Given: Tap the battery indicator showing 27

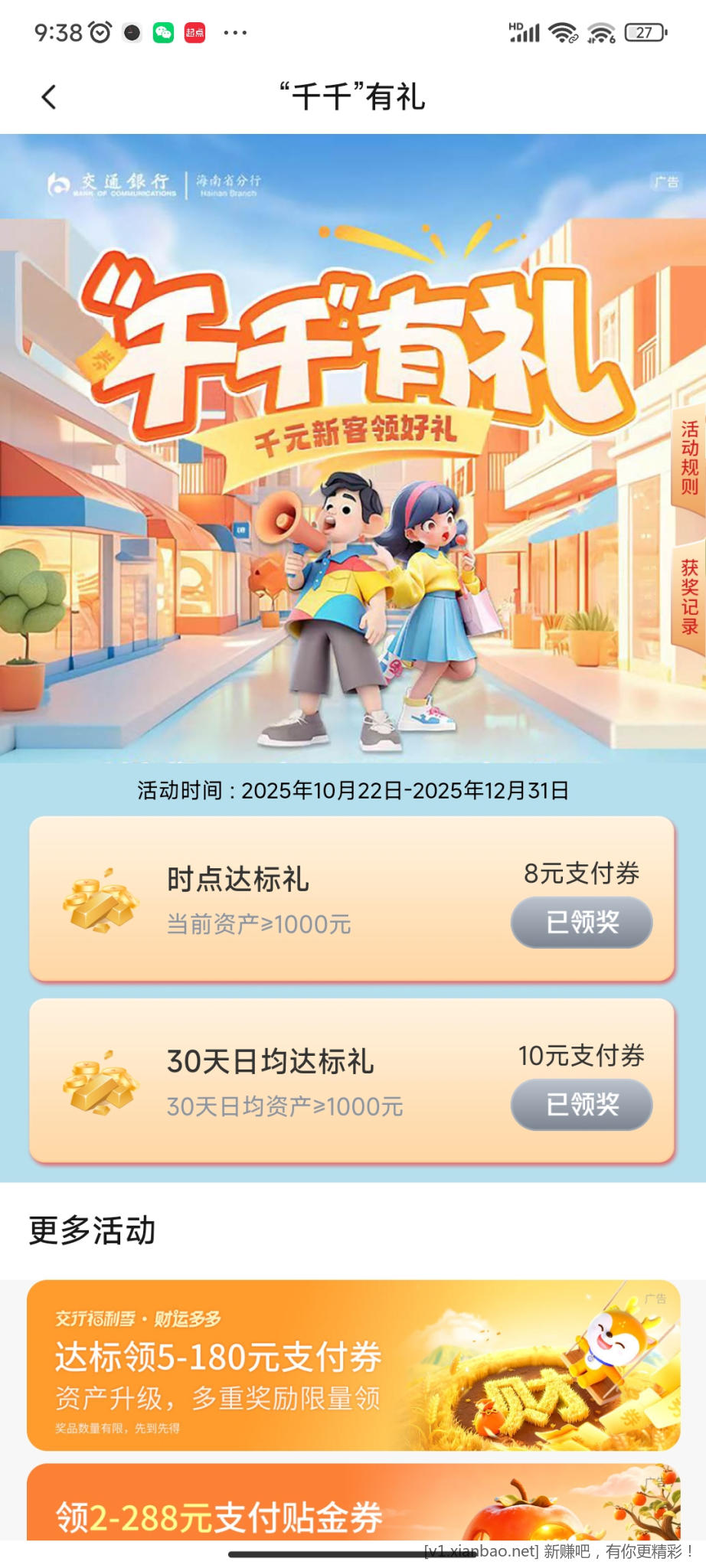Looking at the screenshot, I should [646, 32].
